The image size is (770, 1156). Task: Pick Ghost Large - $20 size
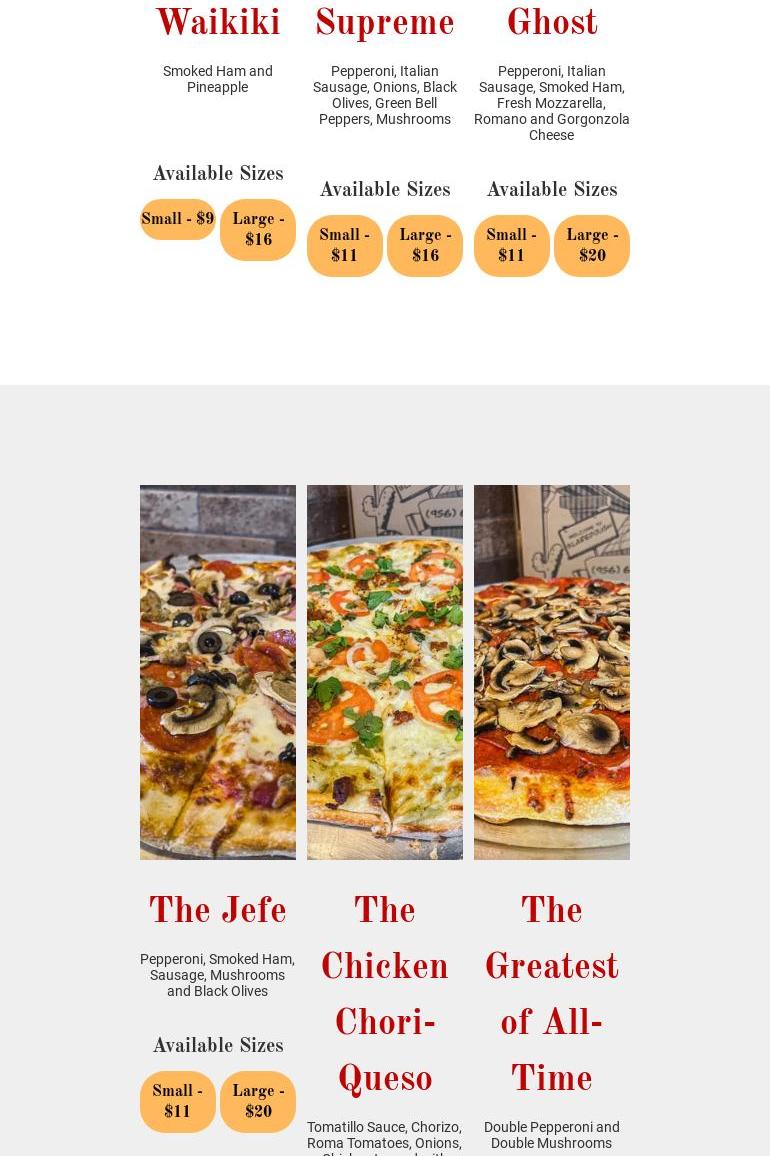(592, 246)
